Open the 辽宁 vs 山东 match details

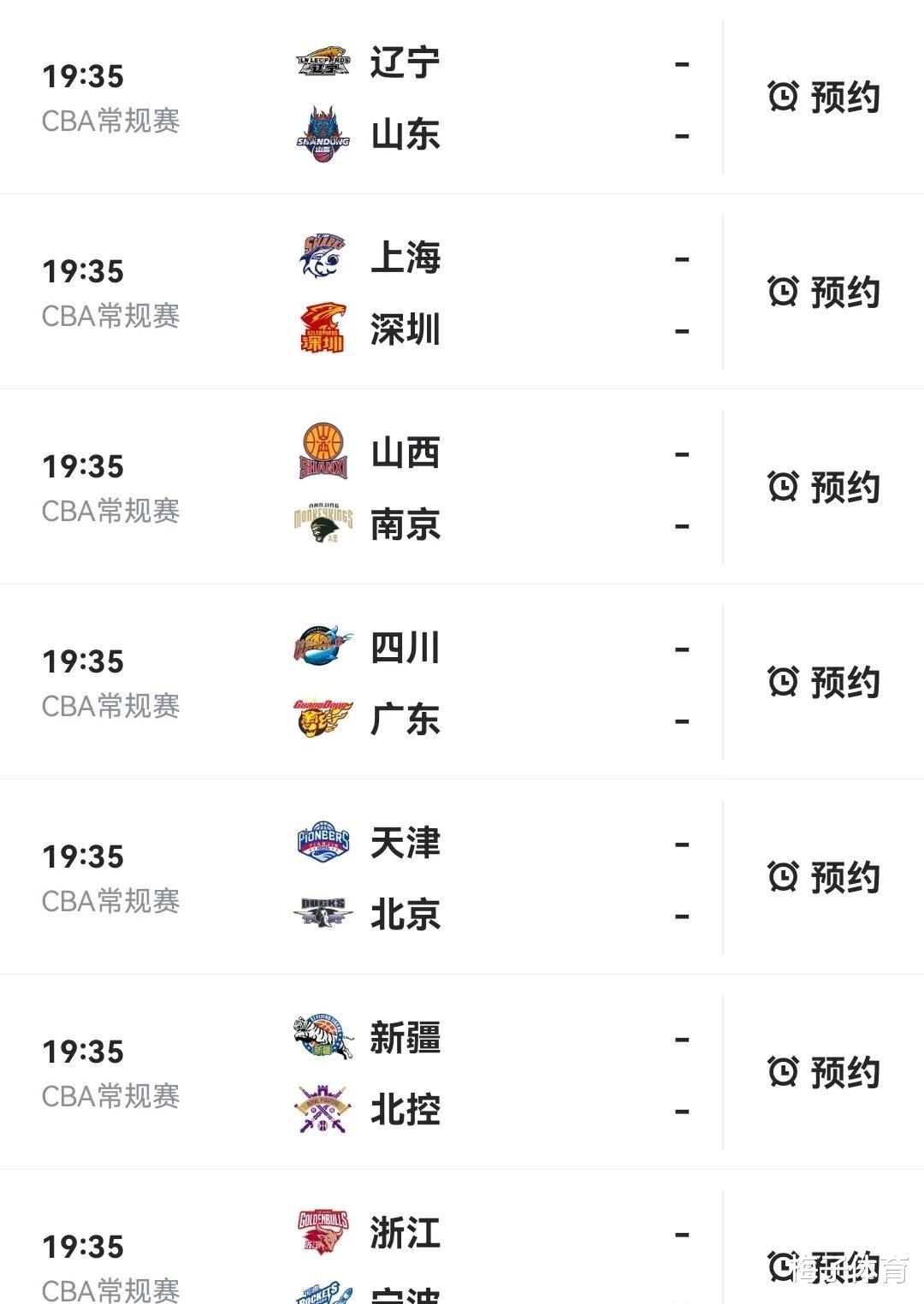click(x=361, y=97)
